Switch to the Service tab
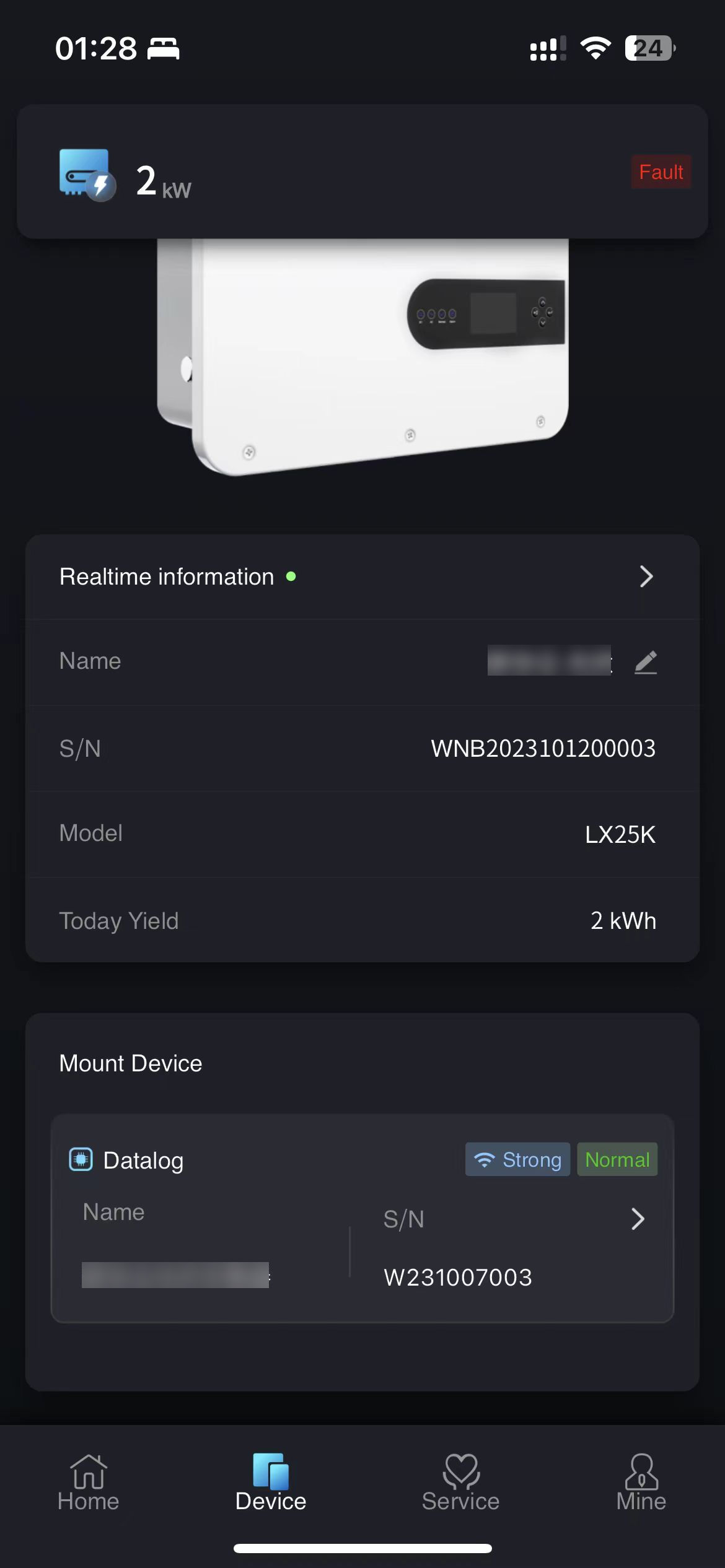 click(460, 1483)
